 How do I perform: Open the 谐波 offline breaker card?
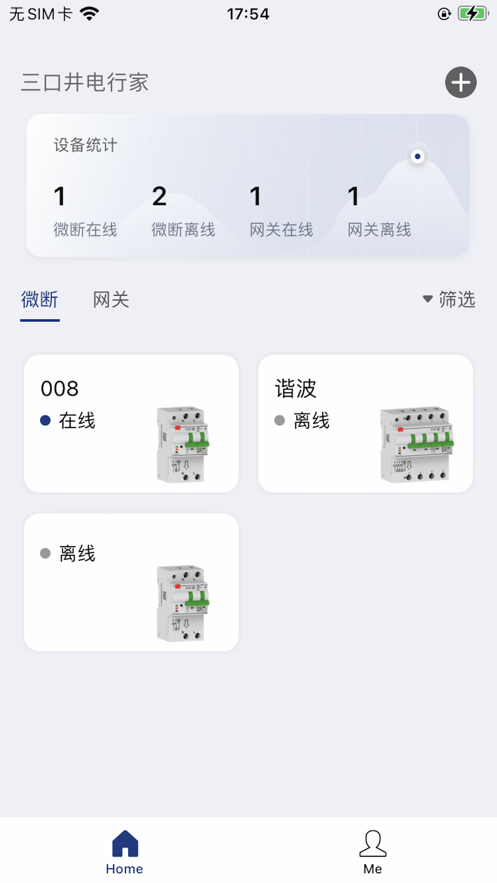tap(365, 423)
